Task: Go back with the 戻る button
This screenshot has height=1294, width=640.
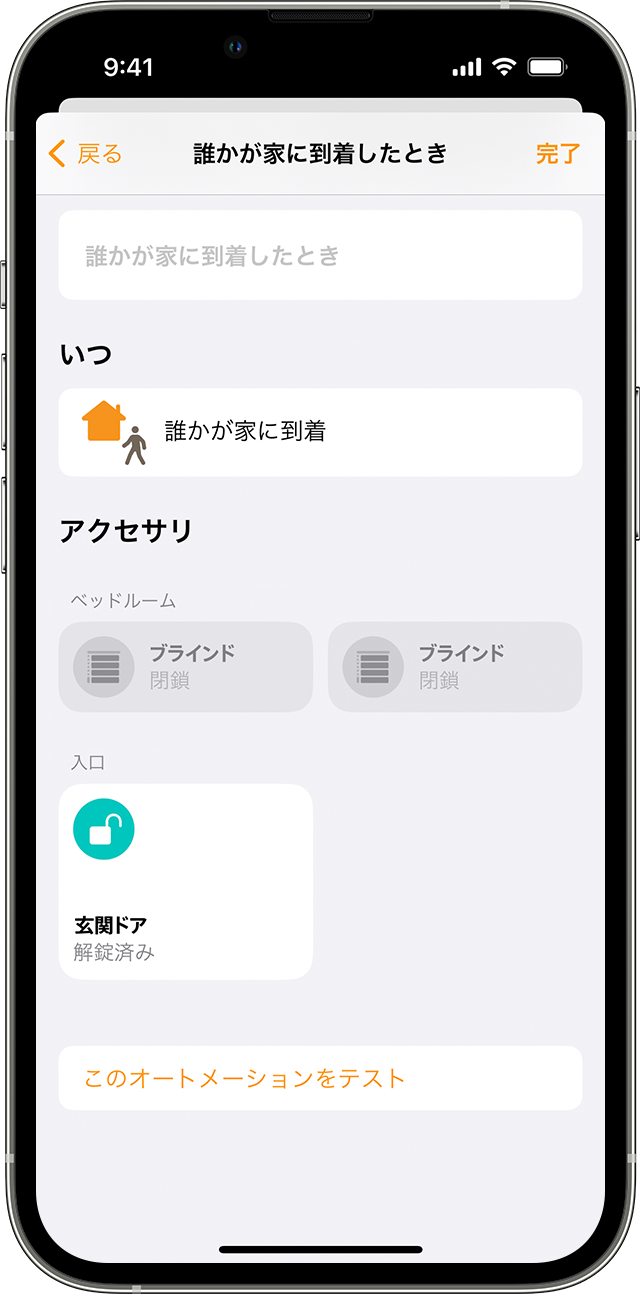Action: coord(86,153)
